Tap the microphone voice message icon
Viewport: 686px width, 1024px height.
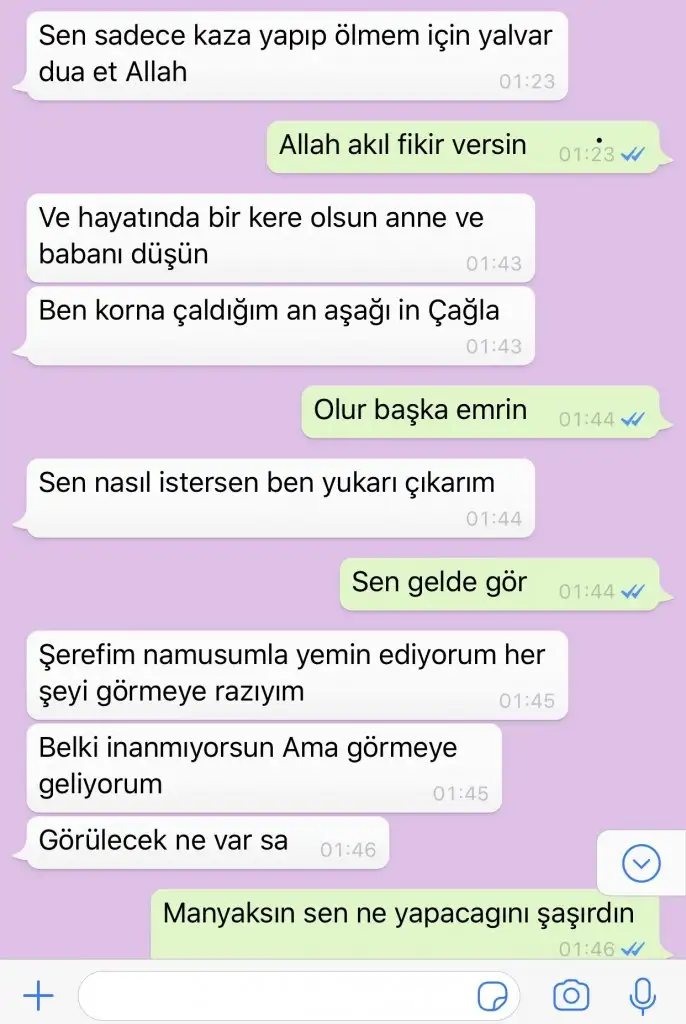point(643,995)
